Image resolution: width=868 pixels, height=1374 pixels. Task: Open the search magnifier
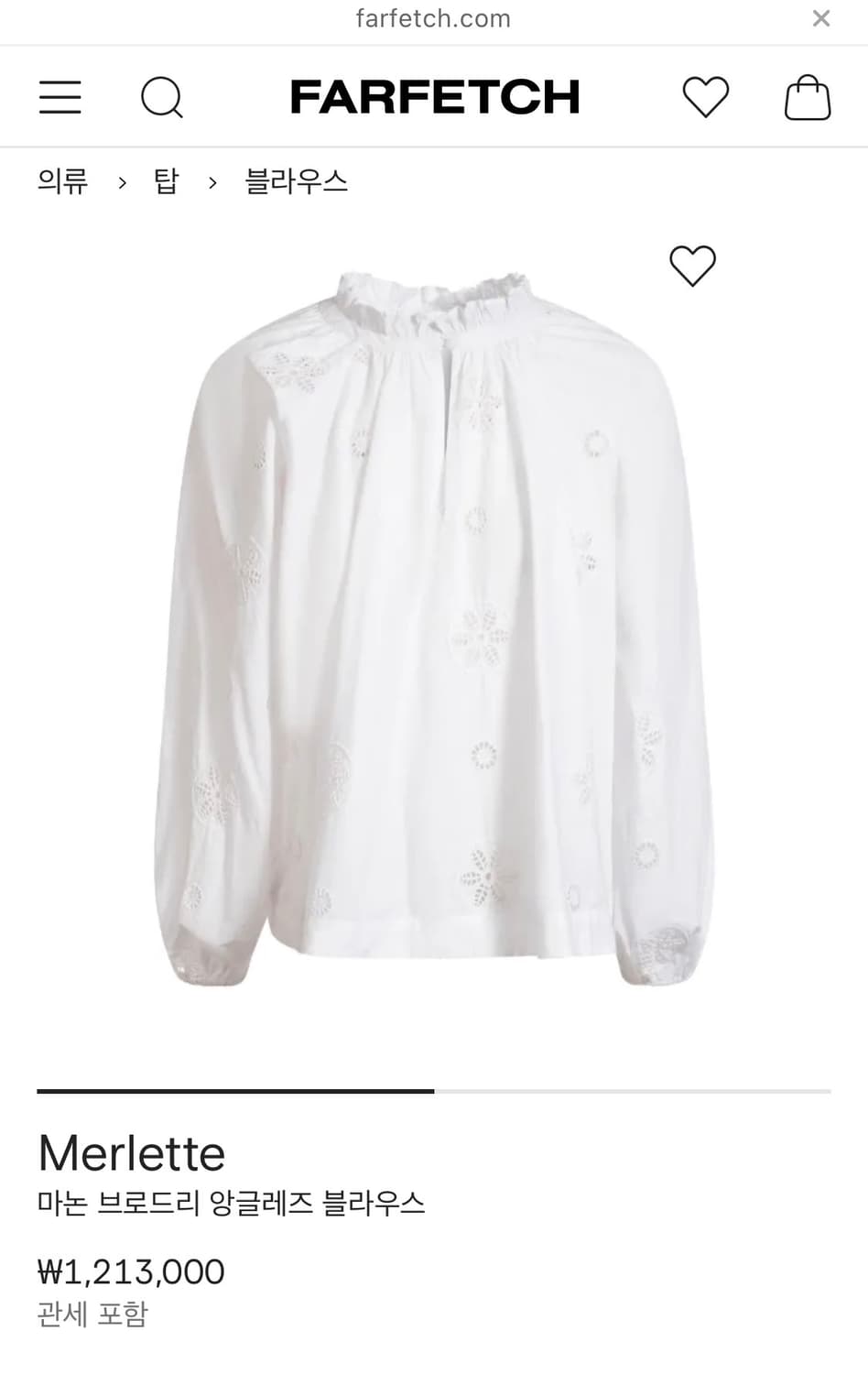click(162, 97)
